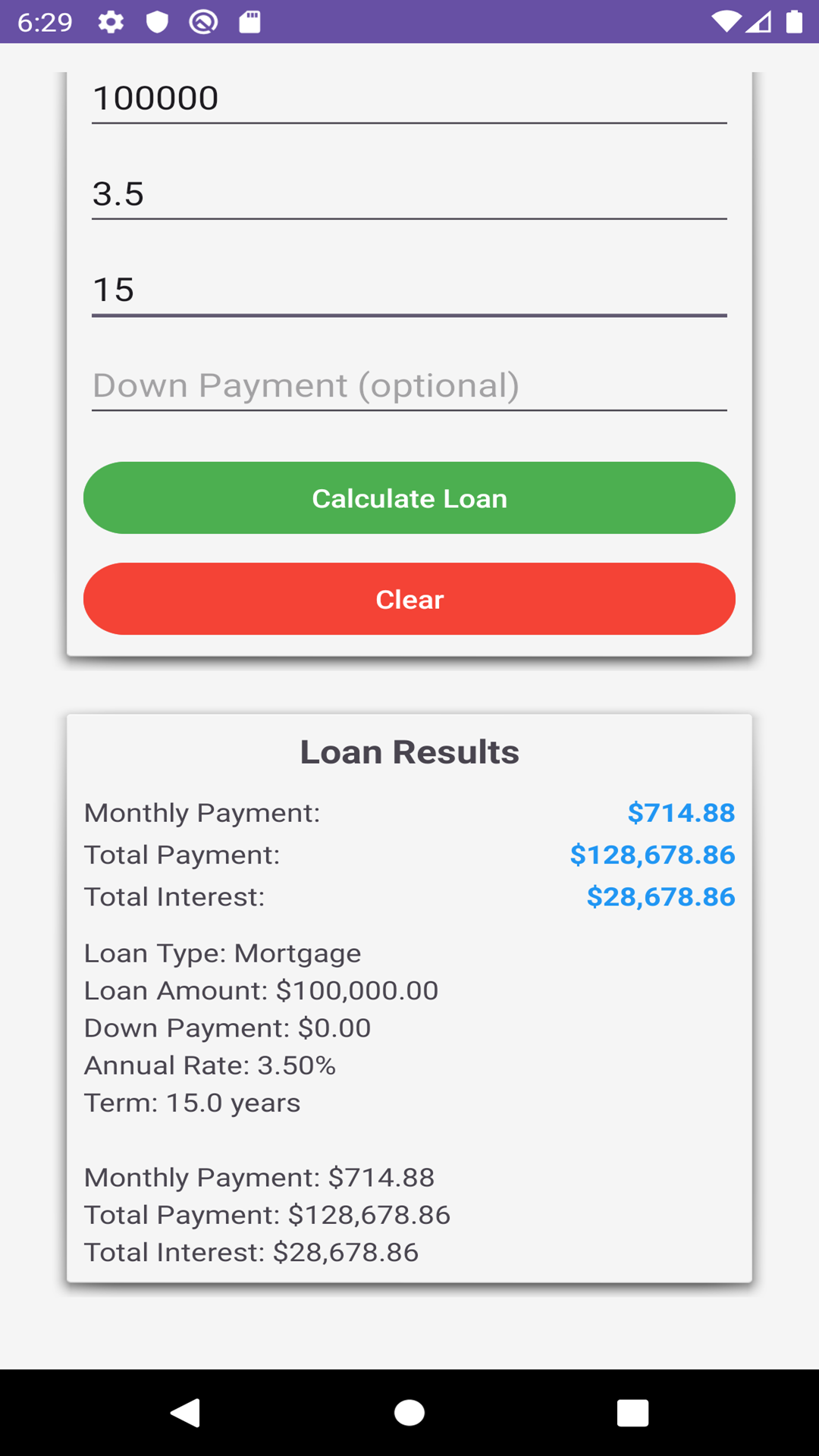819x1456 pixels.
Task: Go back using the system back button
Action: pyautogui.click(x=185, y=1413)
